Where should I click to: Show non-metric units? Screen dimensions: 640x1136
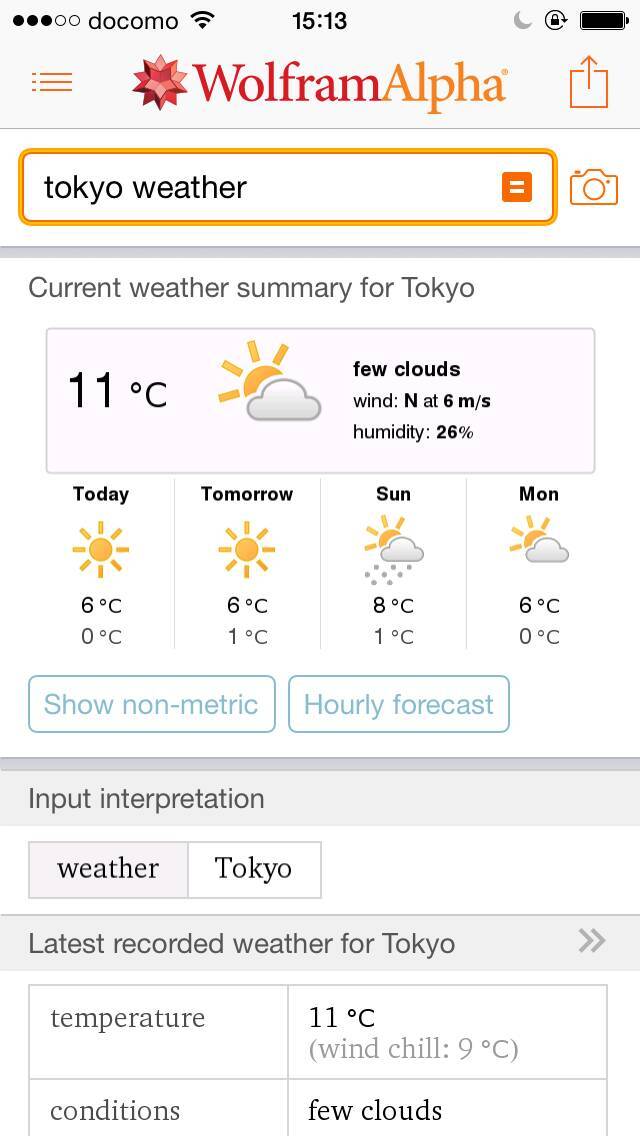tap(151, 704)
